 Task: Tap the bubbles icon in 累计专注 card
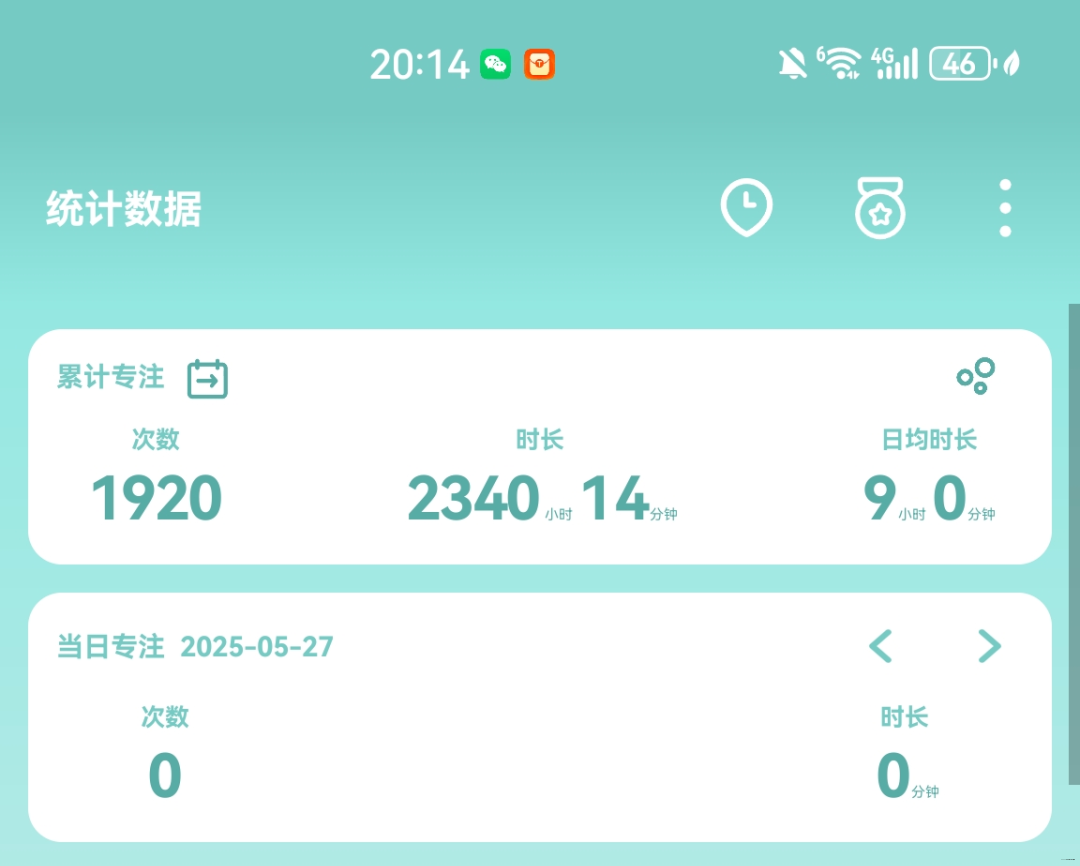click(976, 376)
